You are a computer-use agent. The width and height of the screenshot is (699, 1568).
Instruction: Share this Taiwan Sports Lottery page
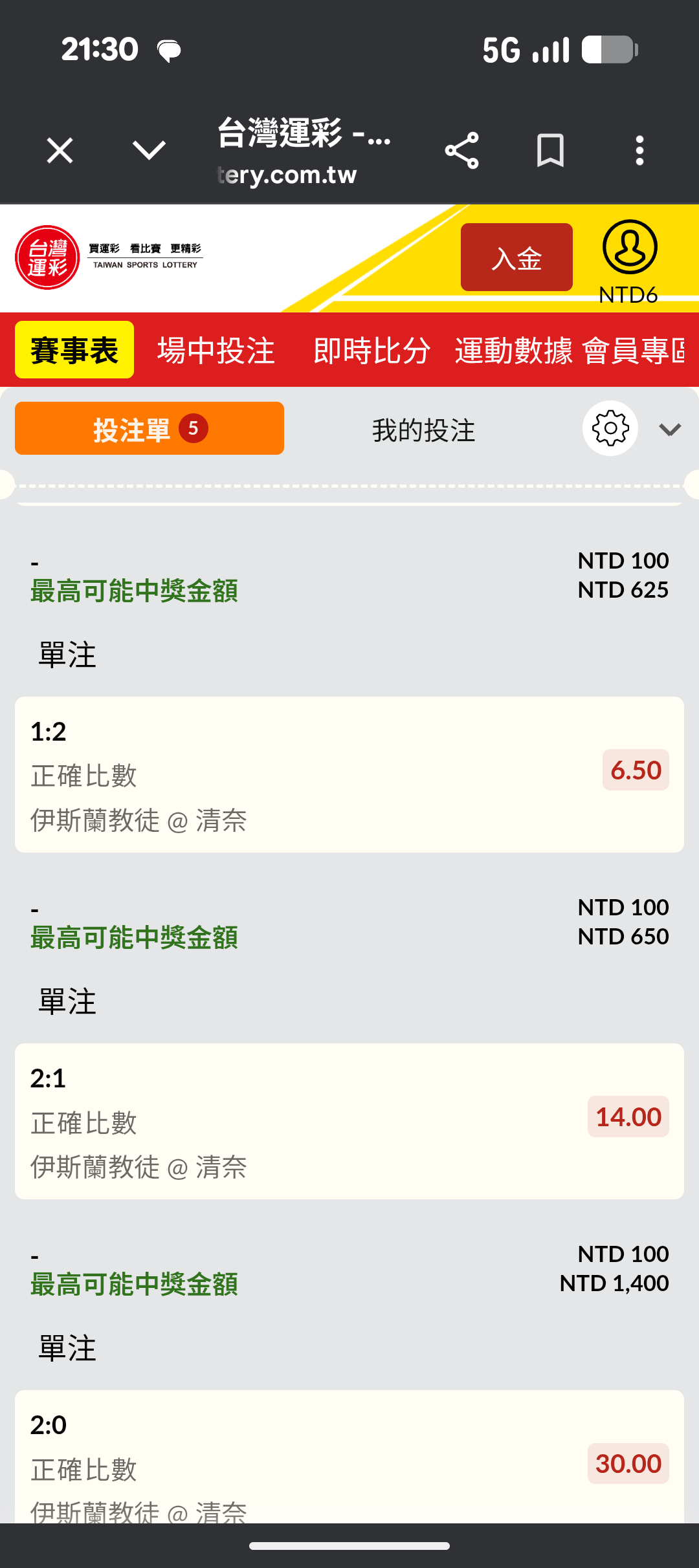click(x=461, y=151)
